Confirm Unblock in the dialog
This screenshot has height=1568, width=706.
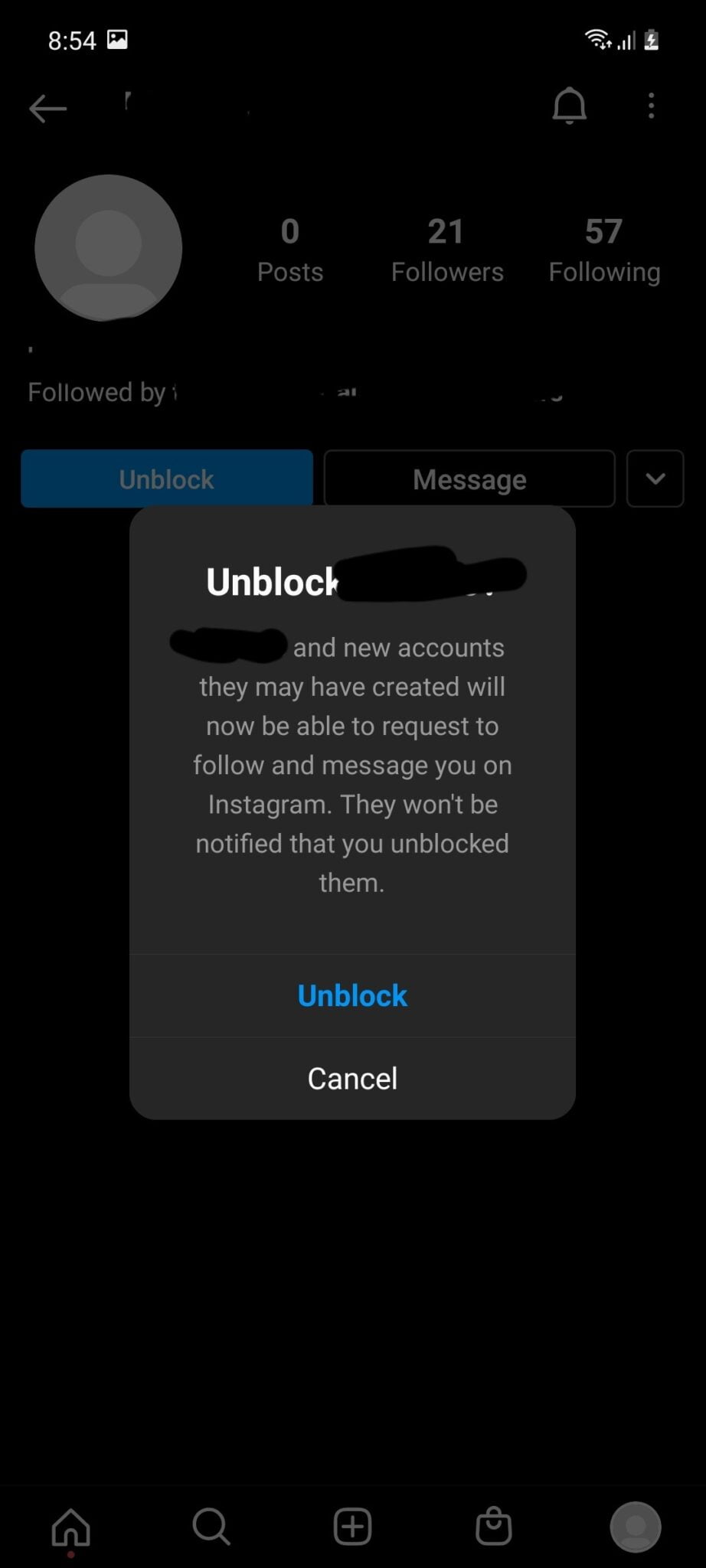(352, 995)
